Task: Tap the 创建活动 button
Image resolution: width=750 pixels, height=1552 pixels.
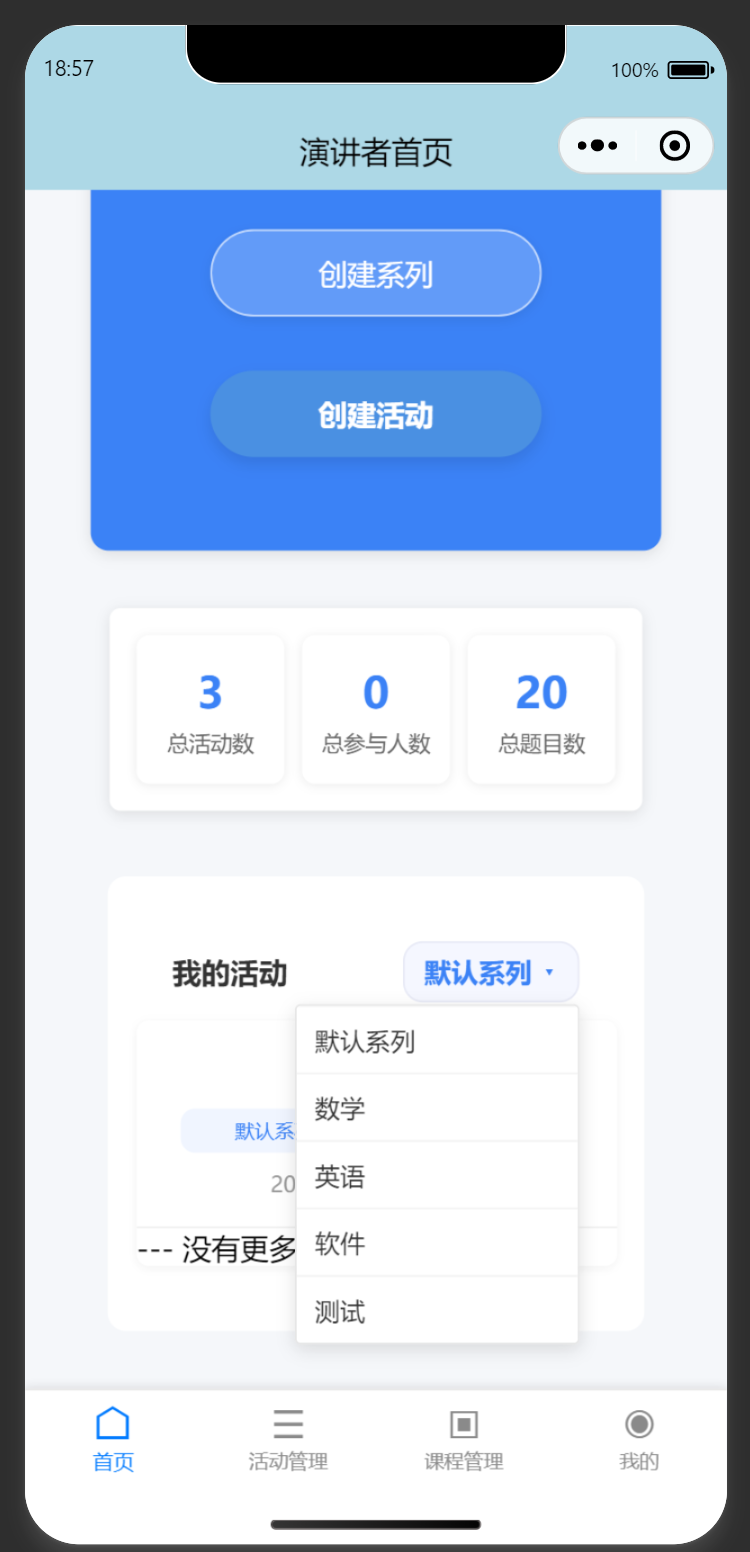Action: coord(375,415)
